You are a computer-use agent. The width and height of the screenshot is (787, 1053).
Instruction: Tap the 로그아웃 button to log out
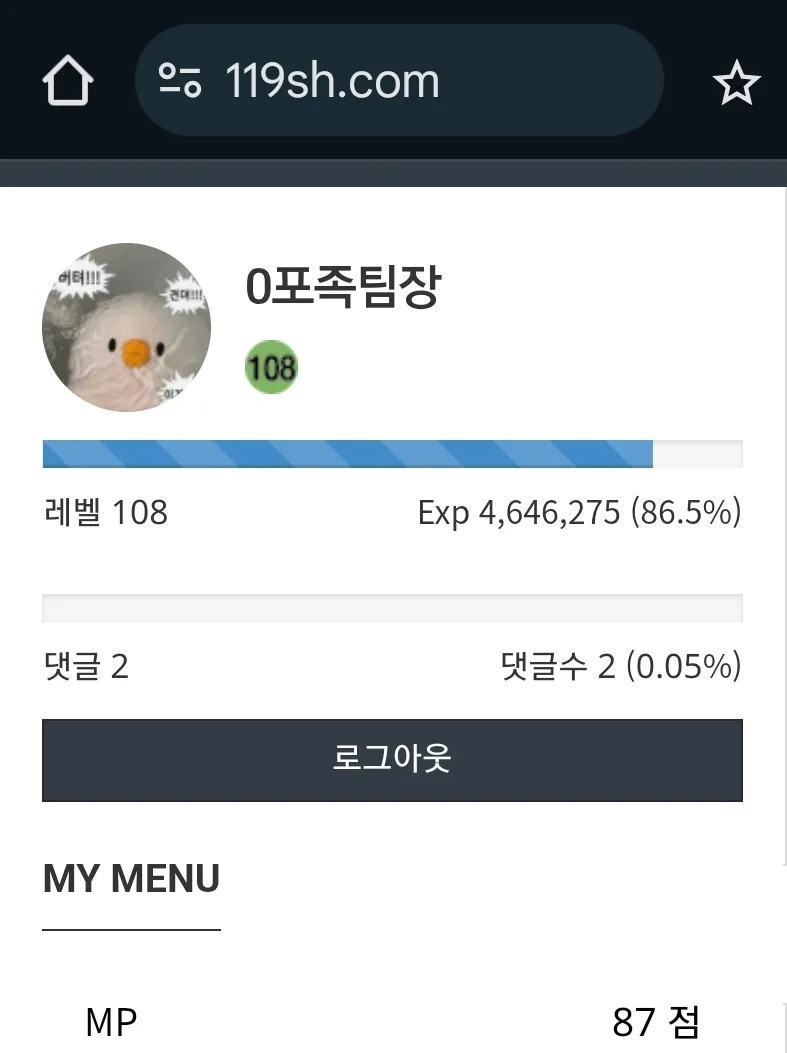point(392,760)
